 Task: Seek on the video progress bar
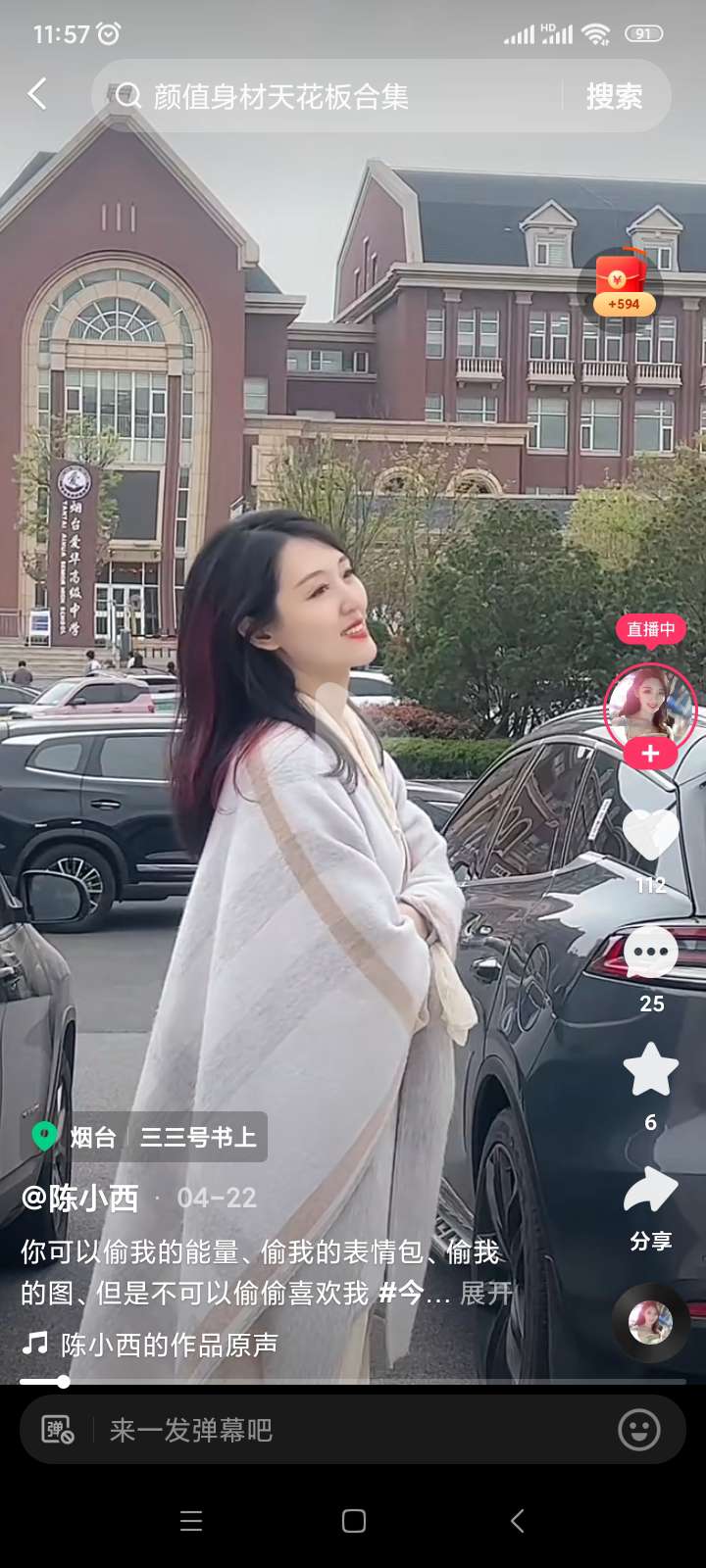[353, 1382]
